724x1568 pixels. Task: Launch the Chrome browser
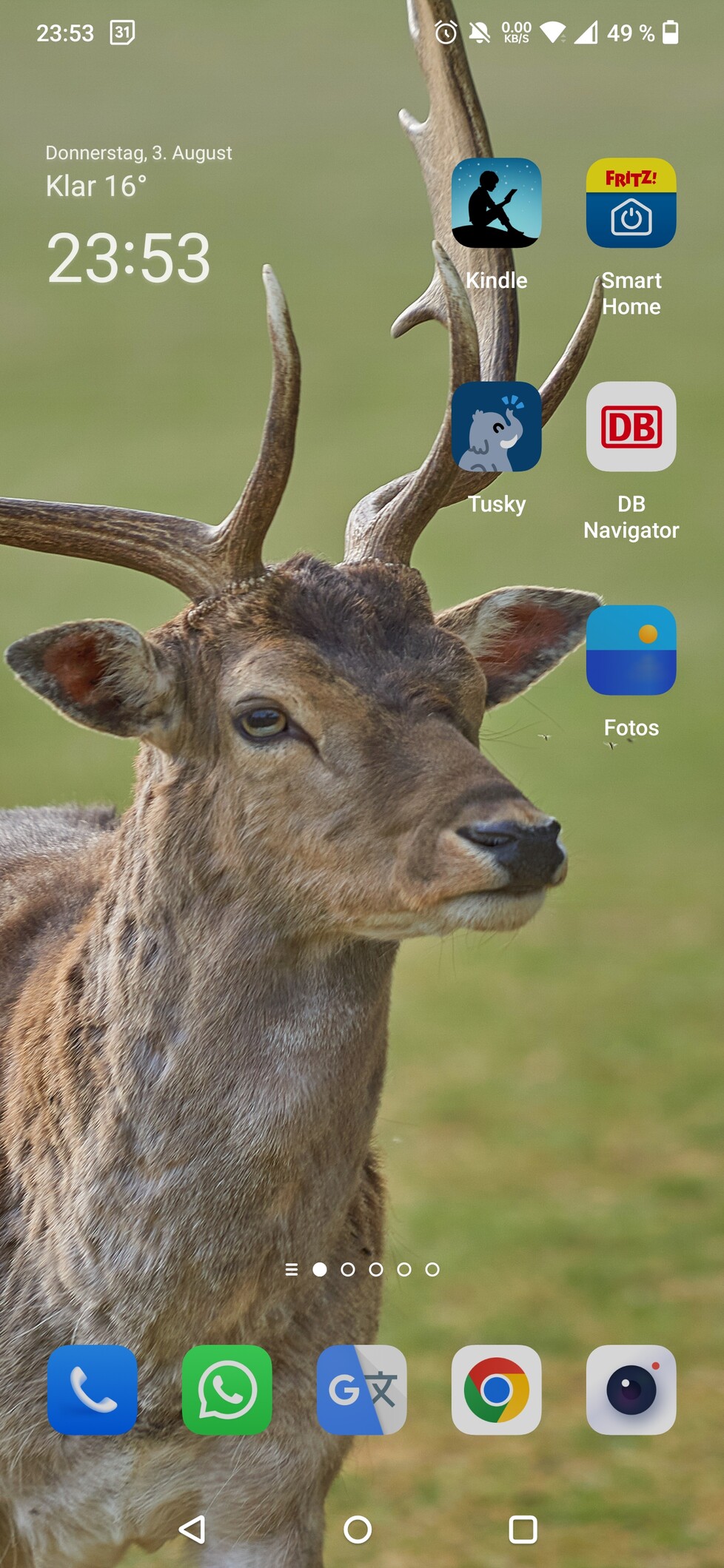pos(496,1390)
